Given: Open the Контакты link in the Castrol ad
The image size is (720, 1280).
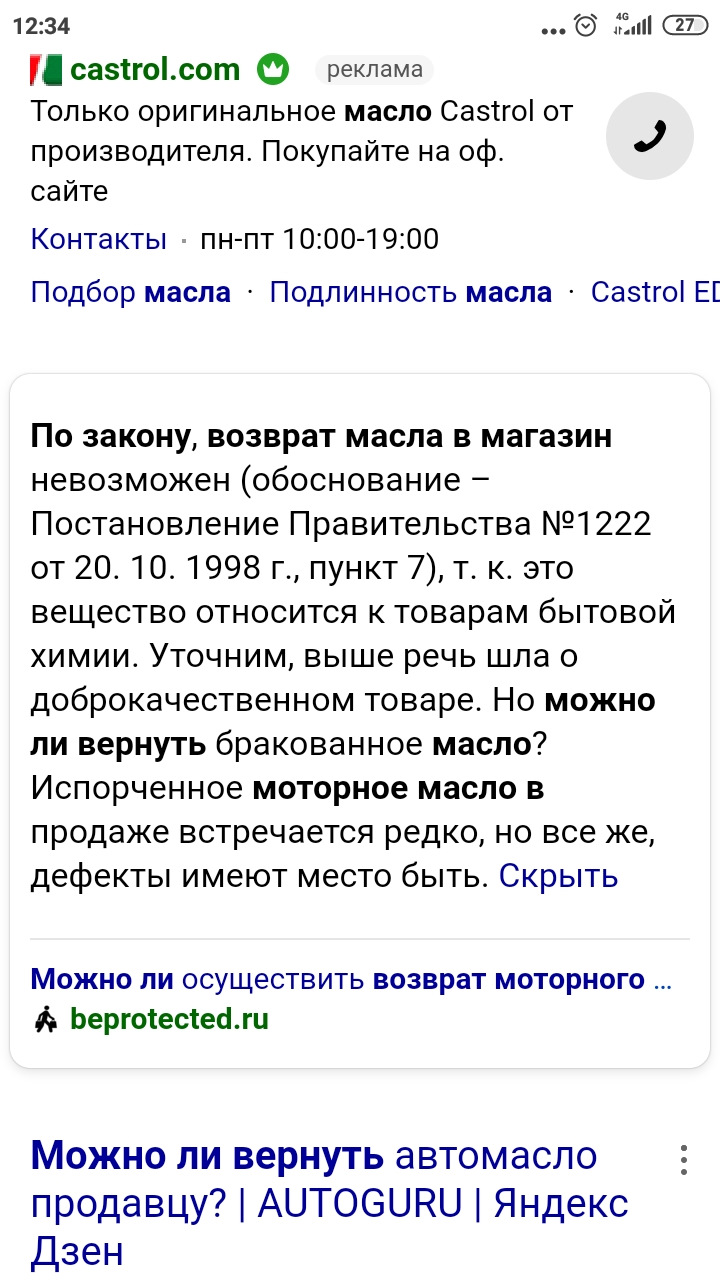Looking at the screenshot, I should pyautogui.click(x=98, y=239).
